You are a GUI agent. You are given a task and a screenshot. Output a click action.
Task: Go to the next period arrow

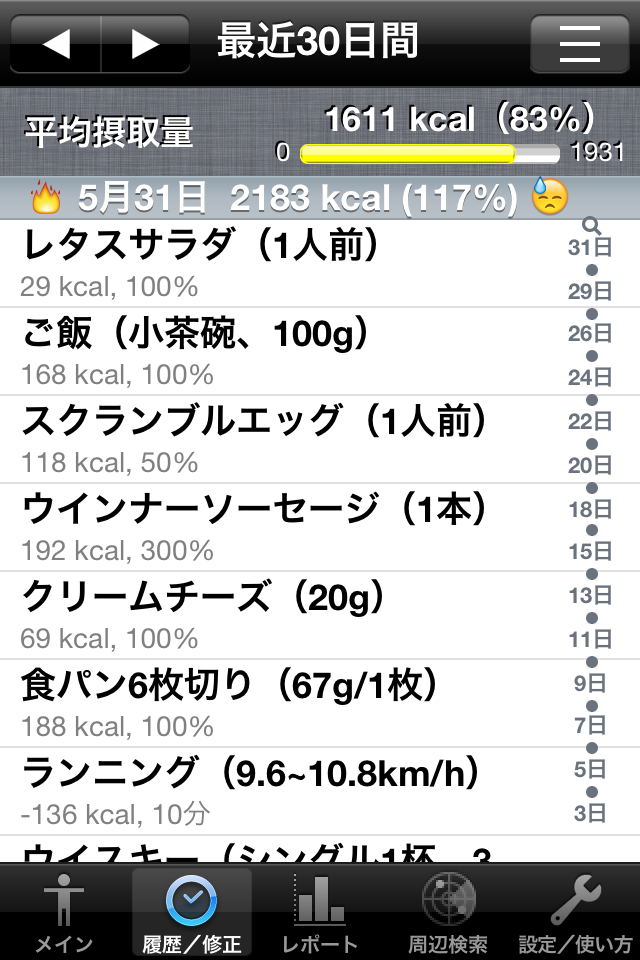pos(146,44)
